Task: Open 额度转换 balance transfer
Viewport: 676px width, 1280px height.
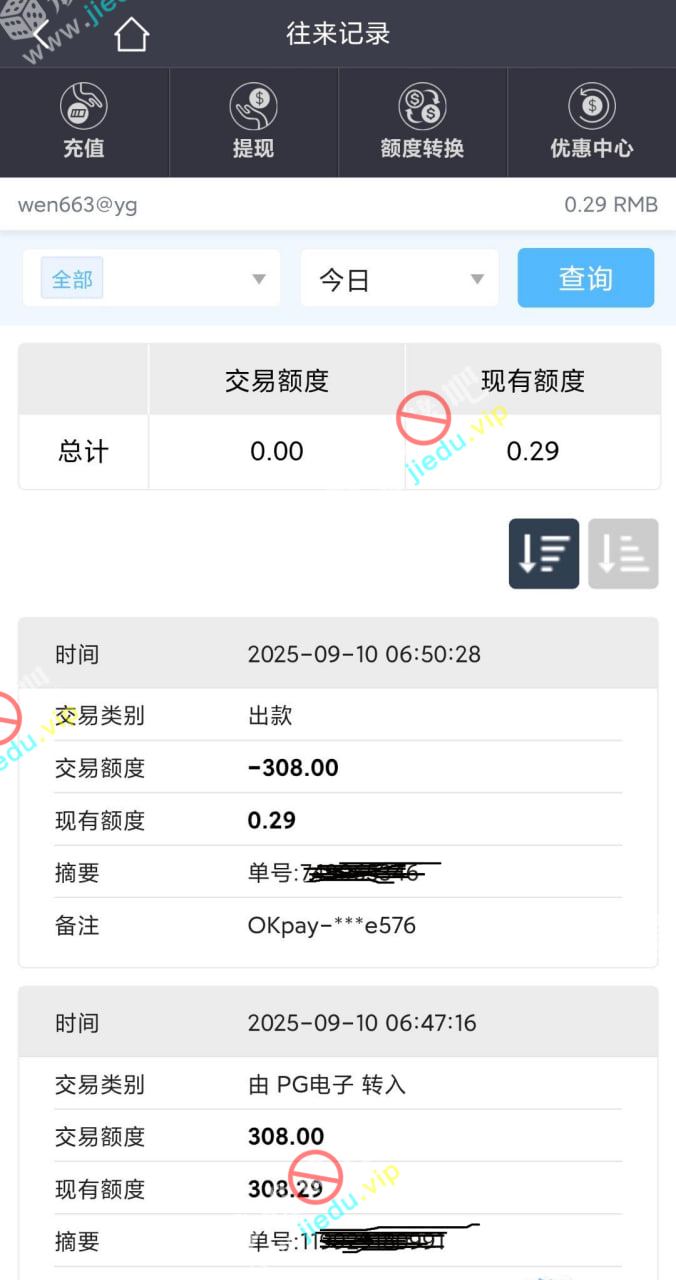Action: click(422, 122)
